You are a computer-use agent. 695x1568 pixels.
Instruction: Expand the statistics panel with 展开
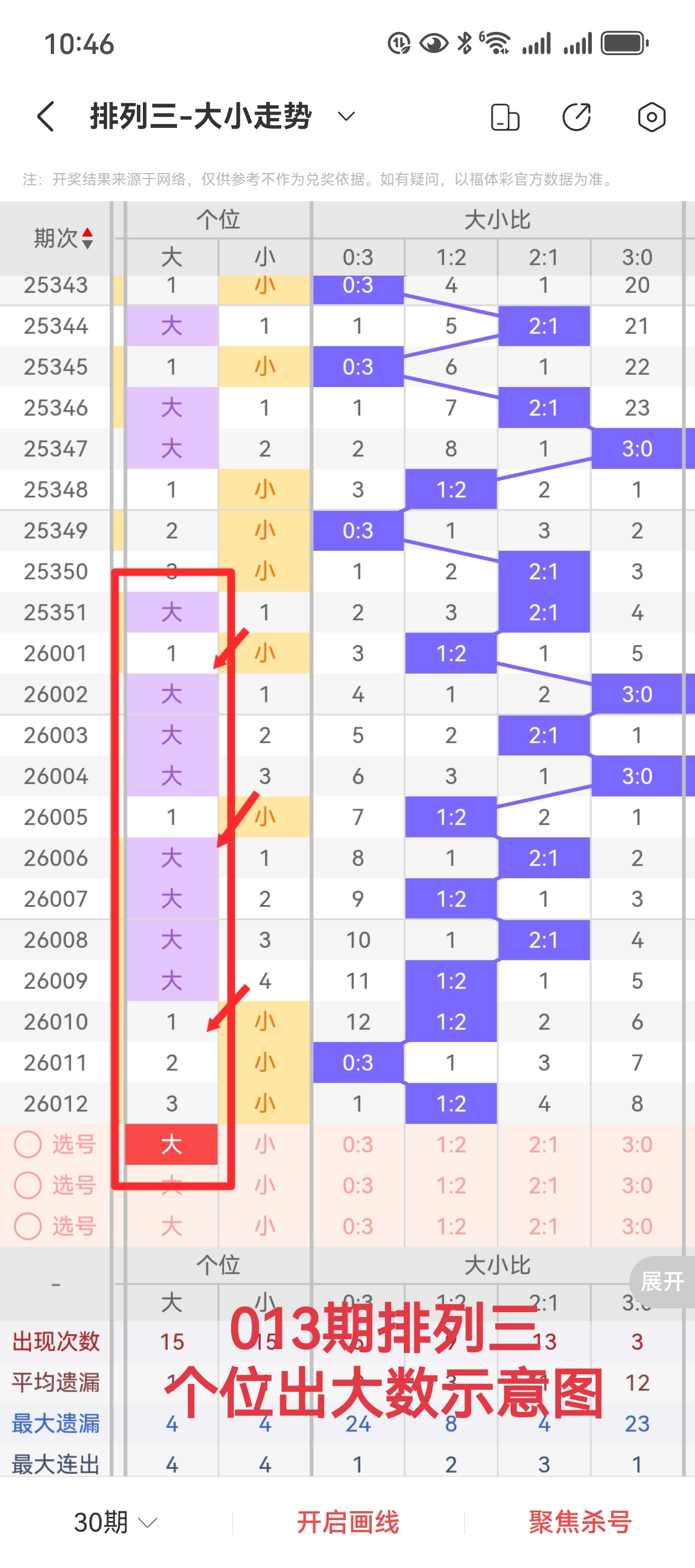[662, 1281]
